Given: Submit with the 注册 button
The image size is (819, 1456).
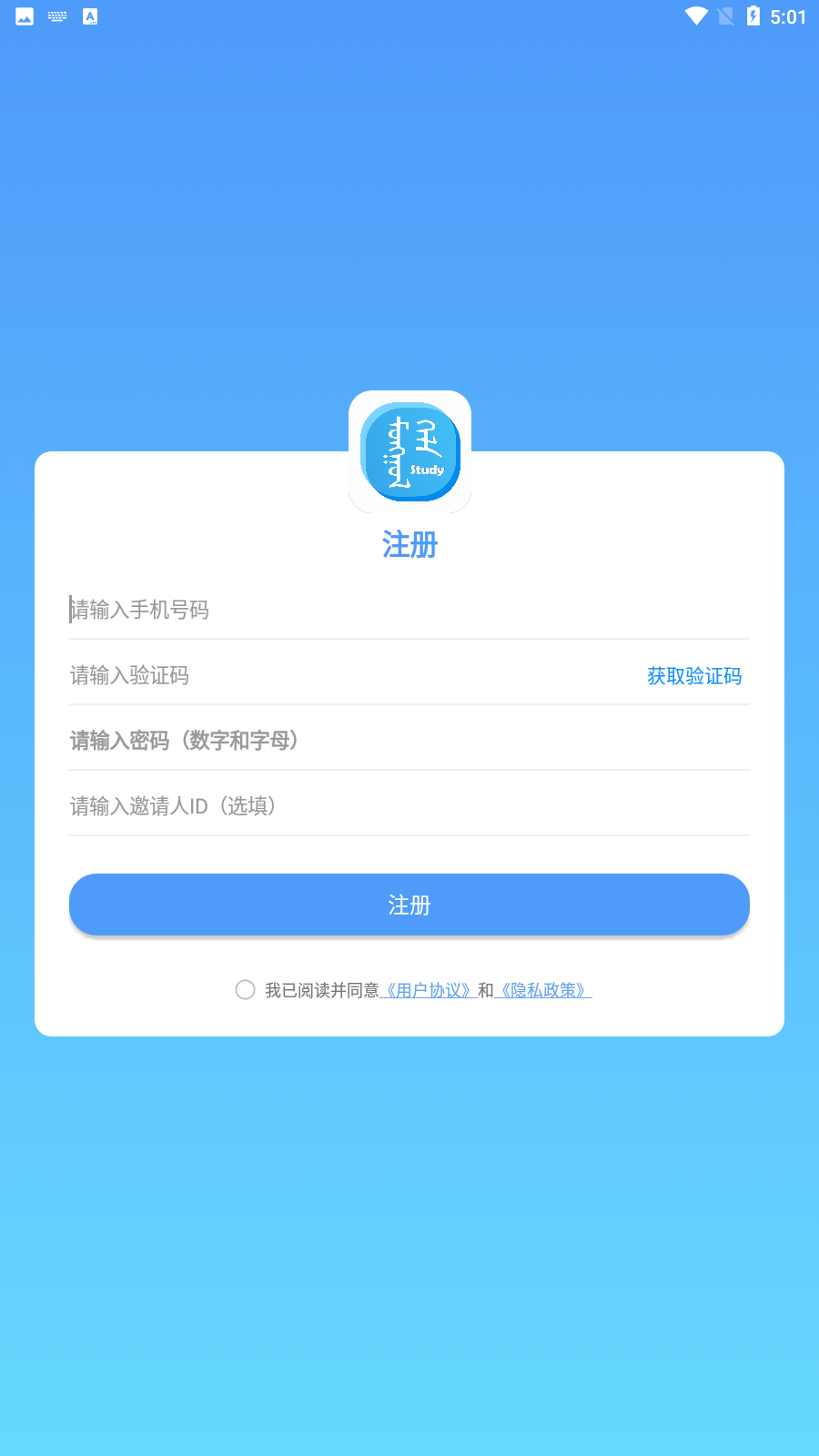Looking at the screenshot, I should coord(409,905).
